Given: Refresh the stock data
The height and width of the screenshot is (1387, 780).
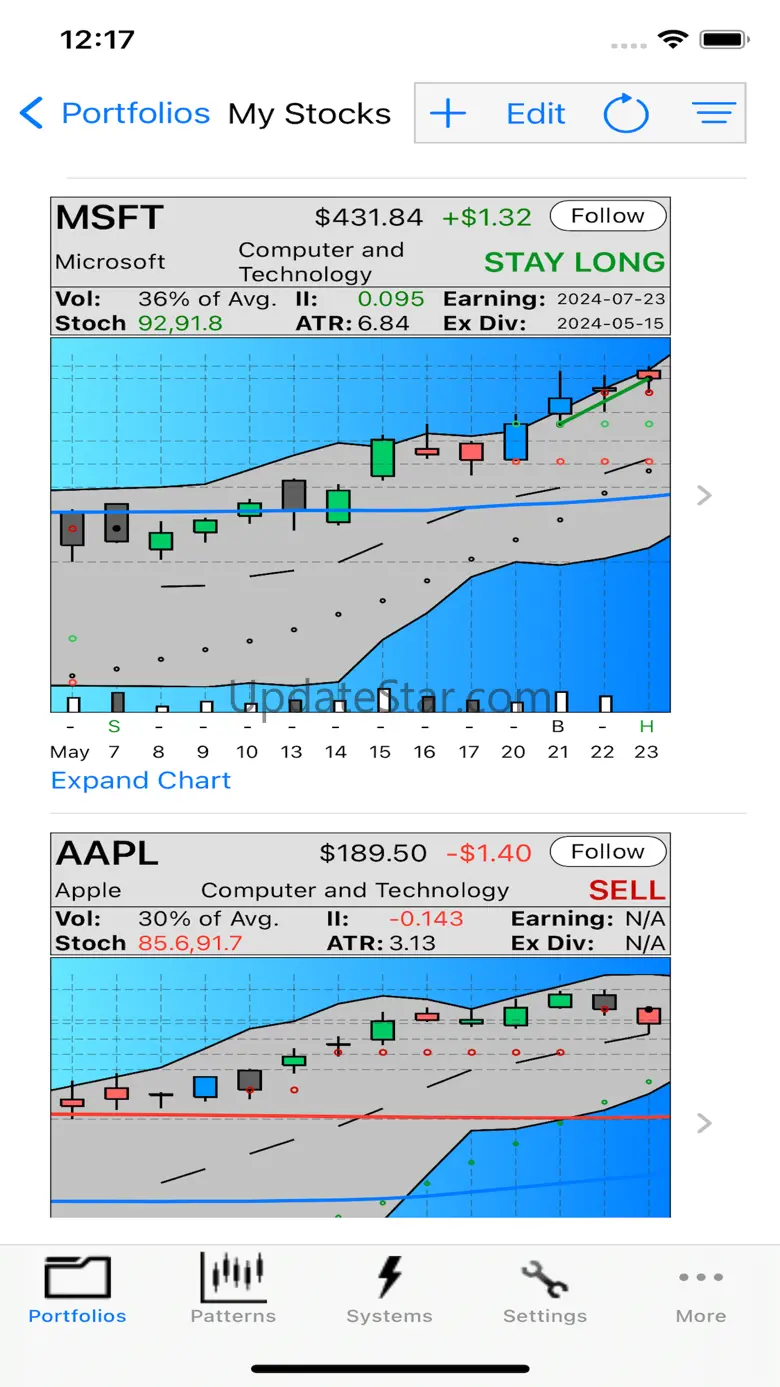Looking at the screenshot, I should pyautogui.click(x=627, y=114).
